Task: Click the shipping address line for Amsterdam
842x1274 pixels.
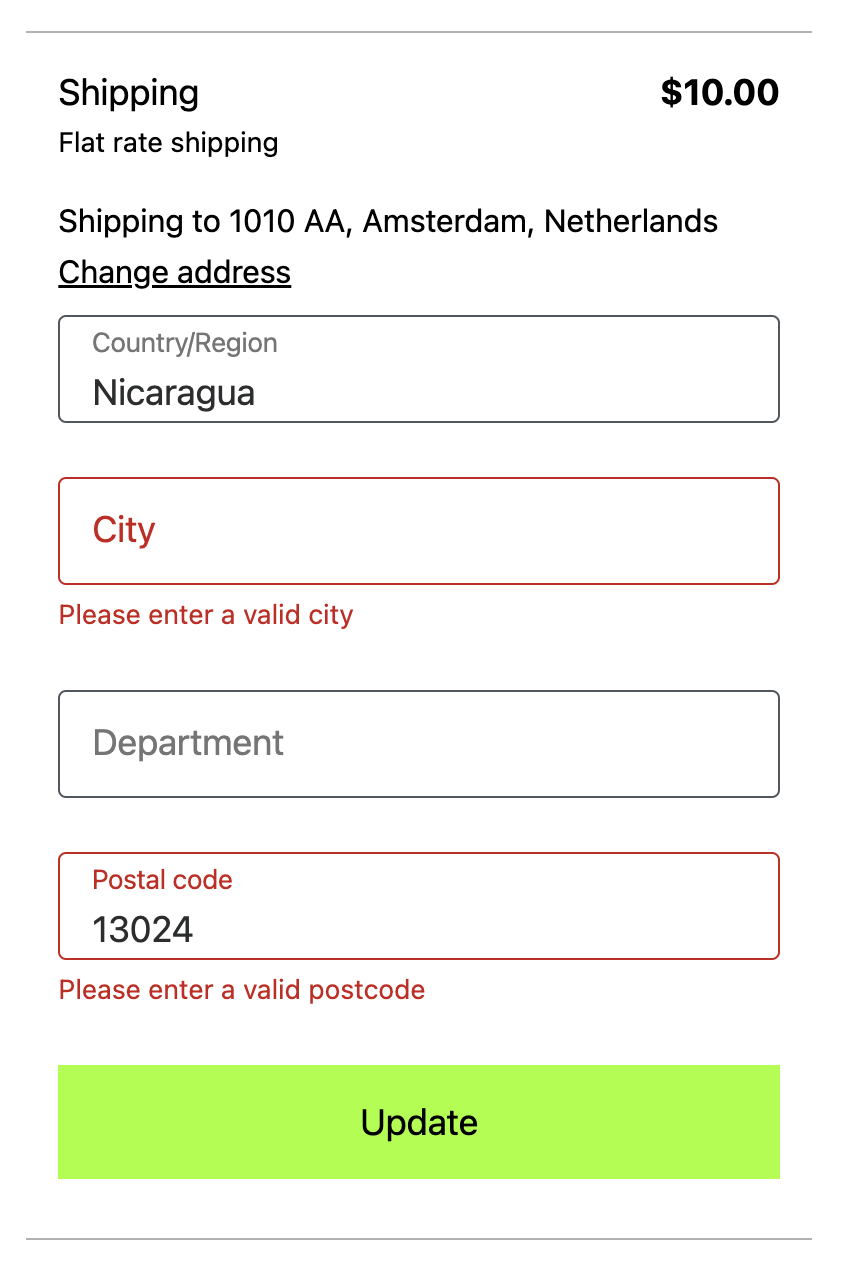Action: (x=388, y=221)
